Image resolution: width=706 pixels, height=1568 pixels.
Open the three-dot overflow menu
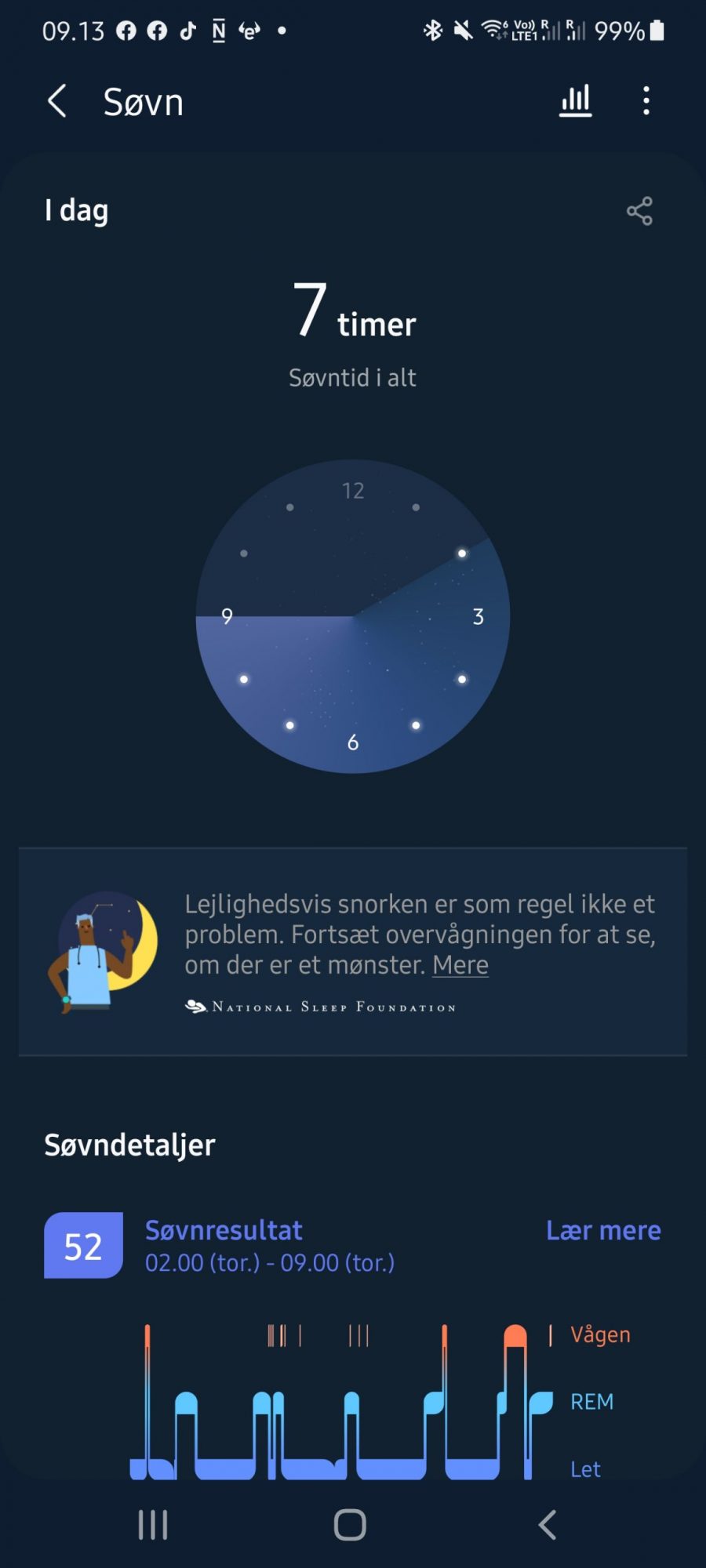pyautogui.click(x=646, y=101)
